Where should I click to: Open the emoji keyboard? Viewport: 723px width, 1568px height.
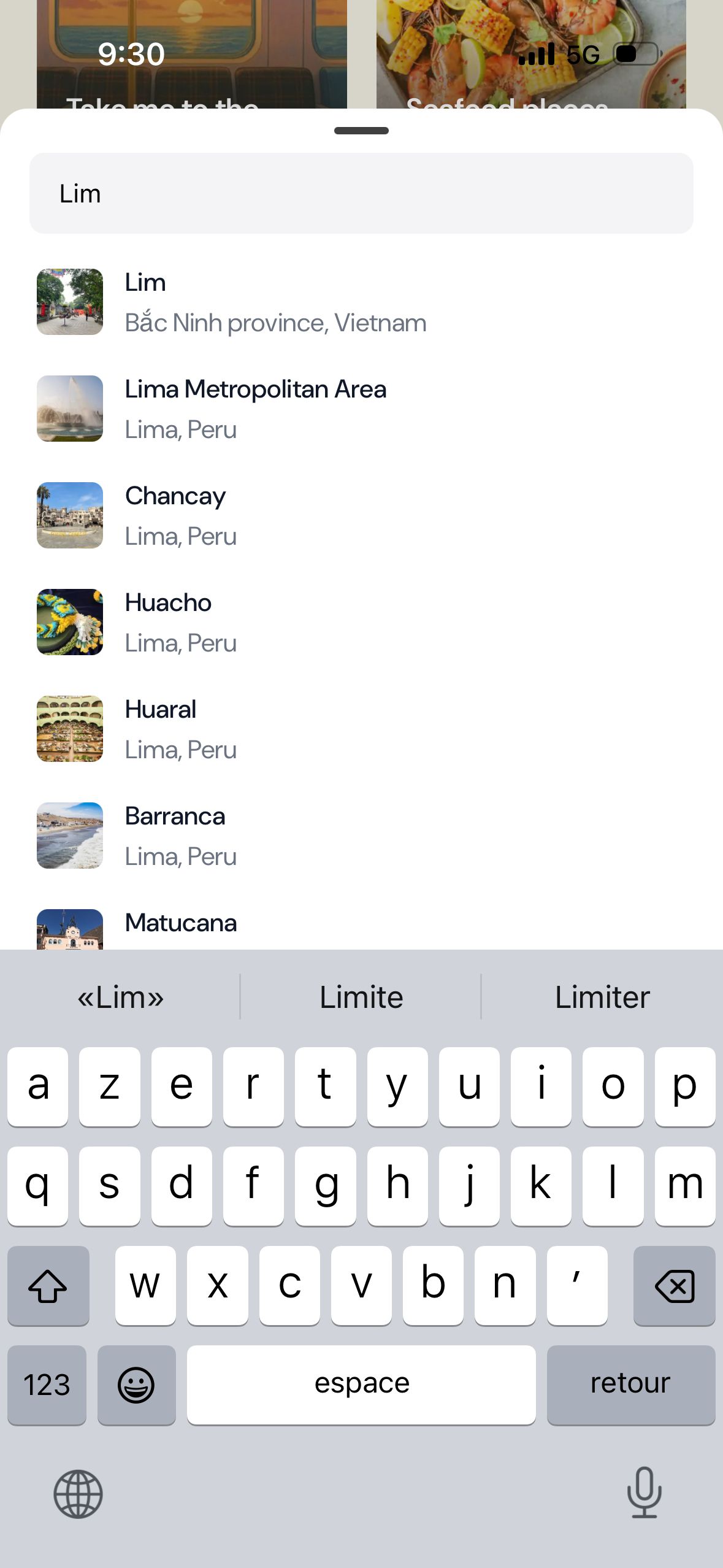136,1385
